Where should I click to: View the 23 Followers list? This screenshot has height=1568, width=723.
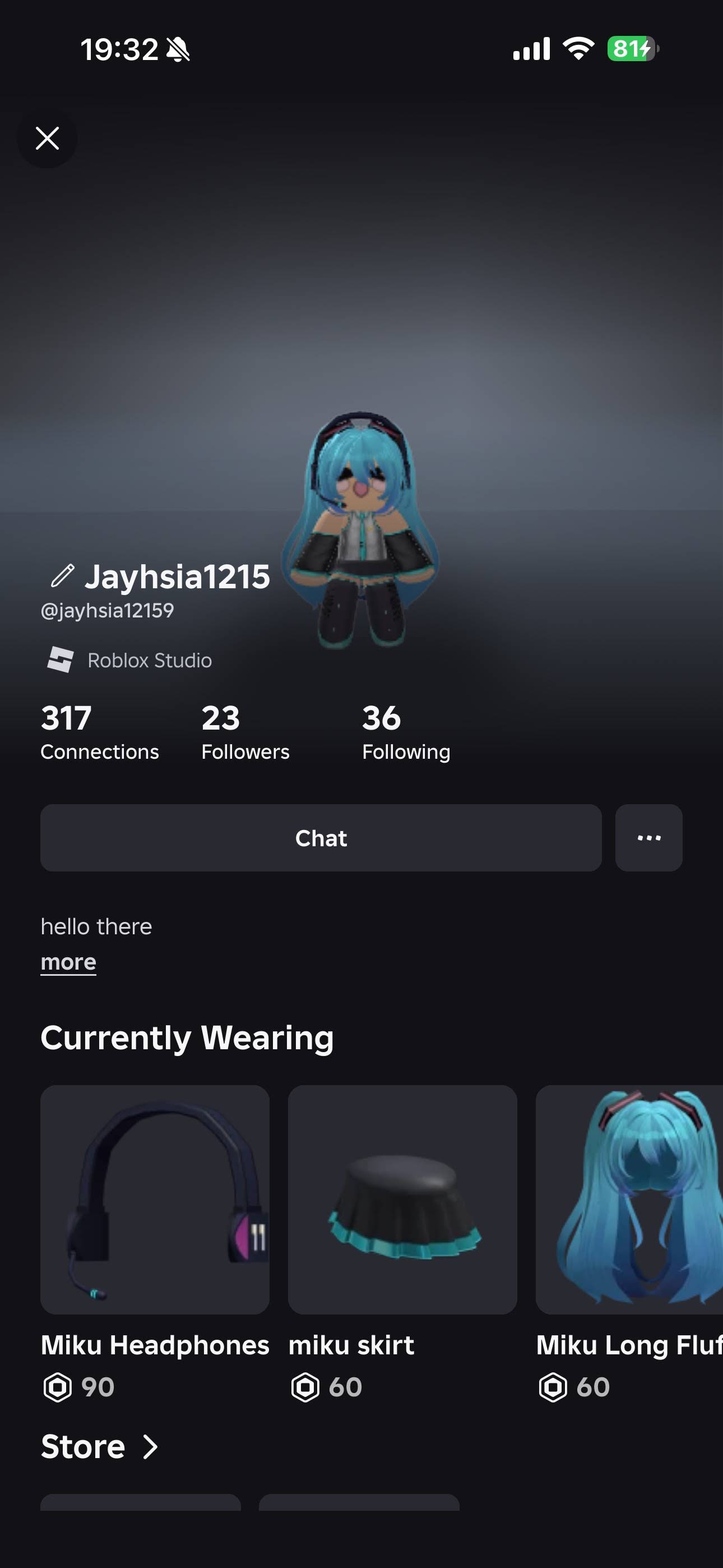tap(245, 732)
